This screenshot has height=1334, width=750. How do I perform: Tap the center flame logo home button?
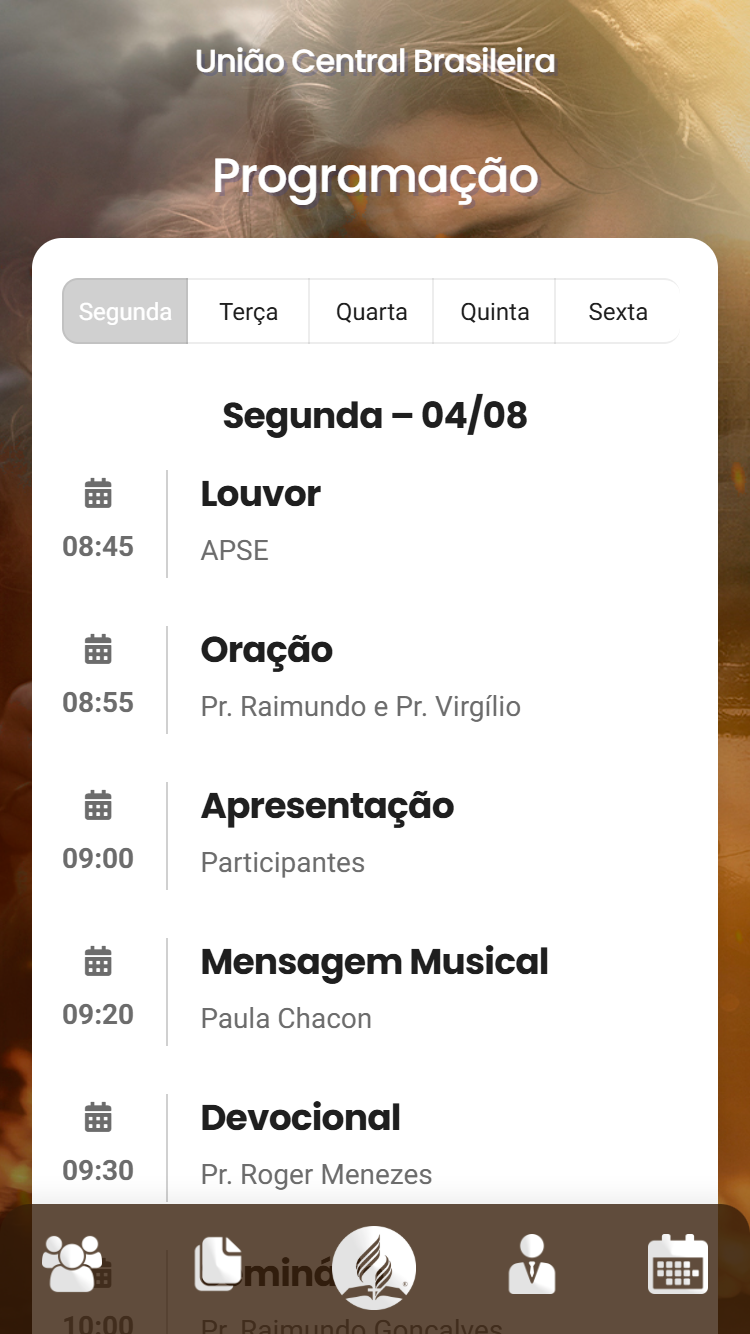coord(375,1268)
